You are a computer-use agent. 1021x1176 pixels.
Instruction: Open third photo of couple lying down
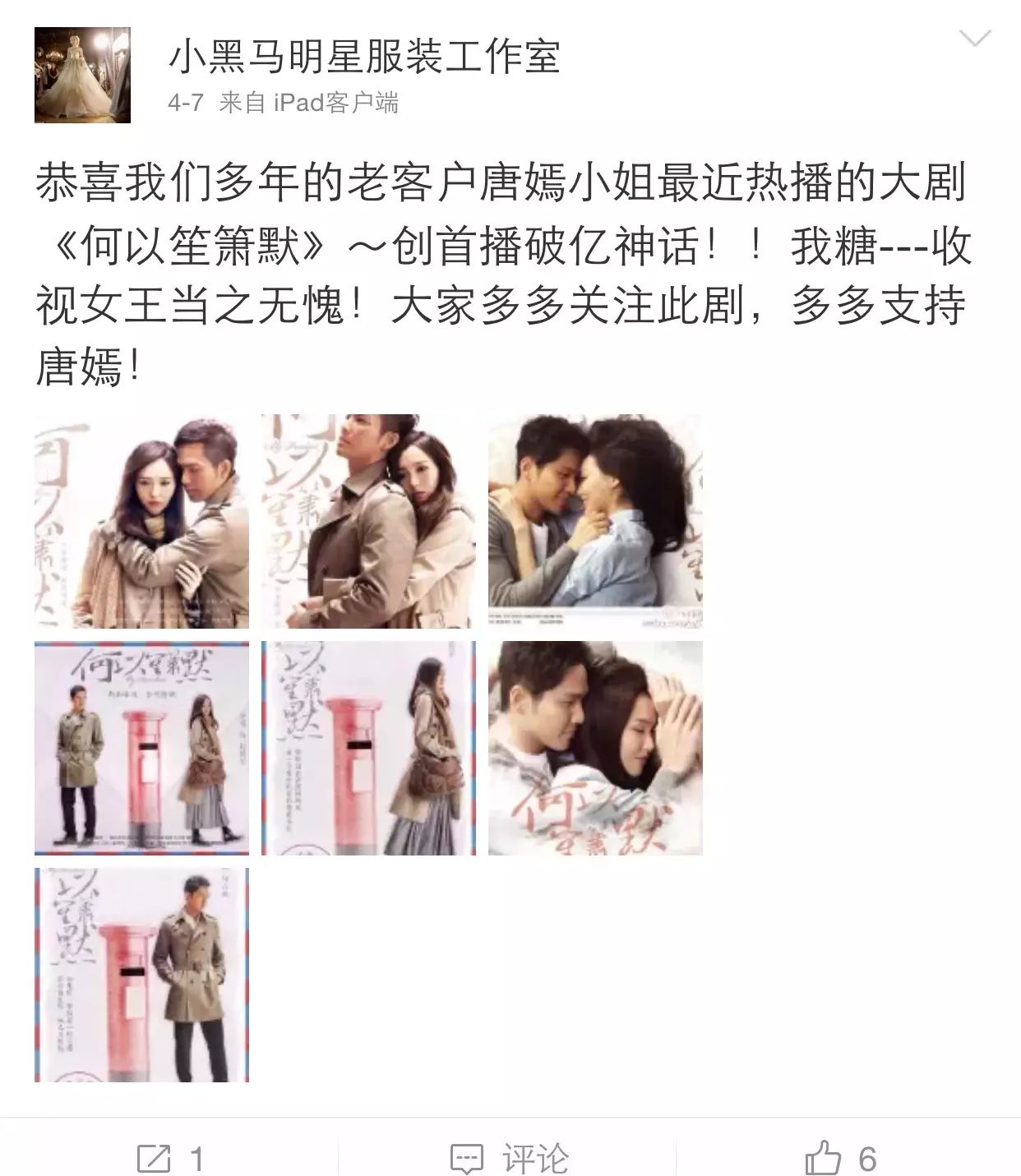tap(595, 521)
